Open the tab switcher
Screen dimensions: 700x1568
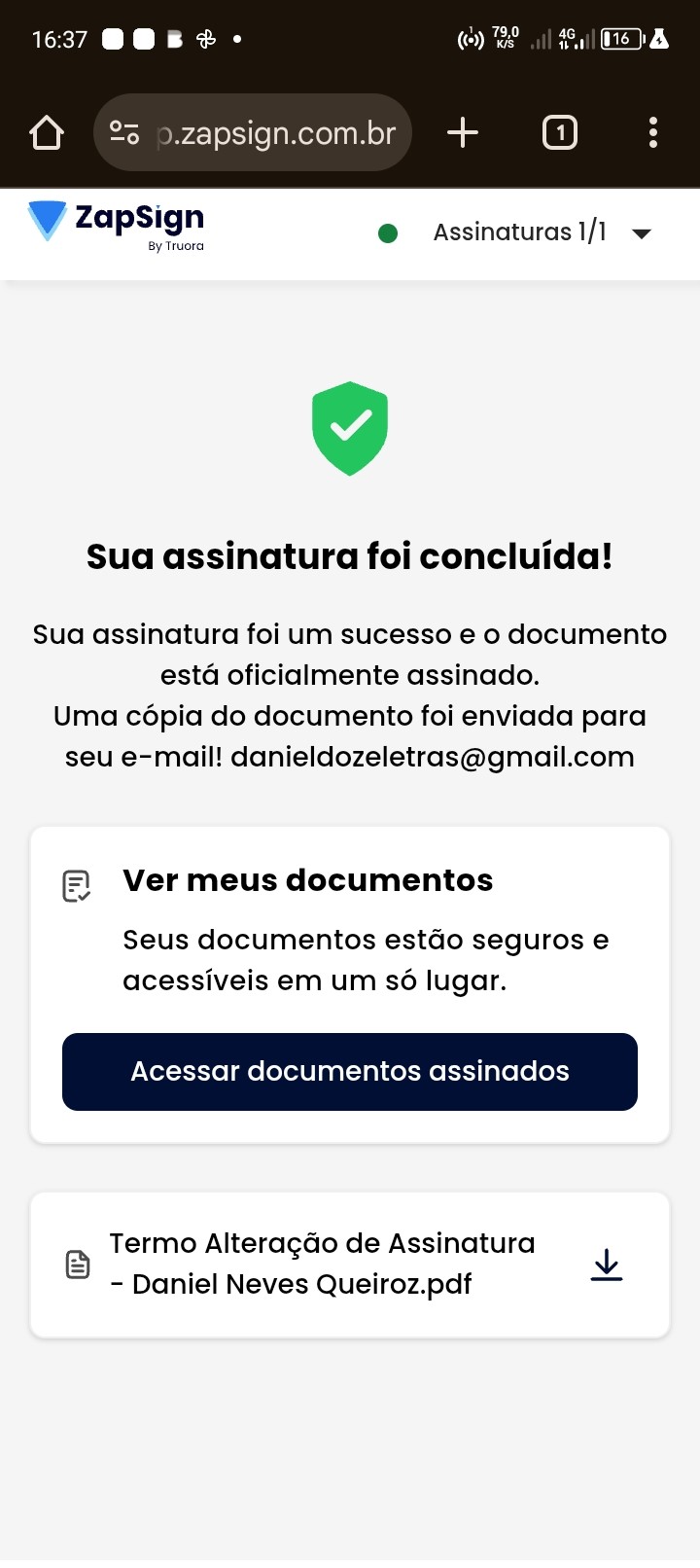click(559, 132)
